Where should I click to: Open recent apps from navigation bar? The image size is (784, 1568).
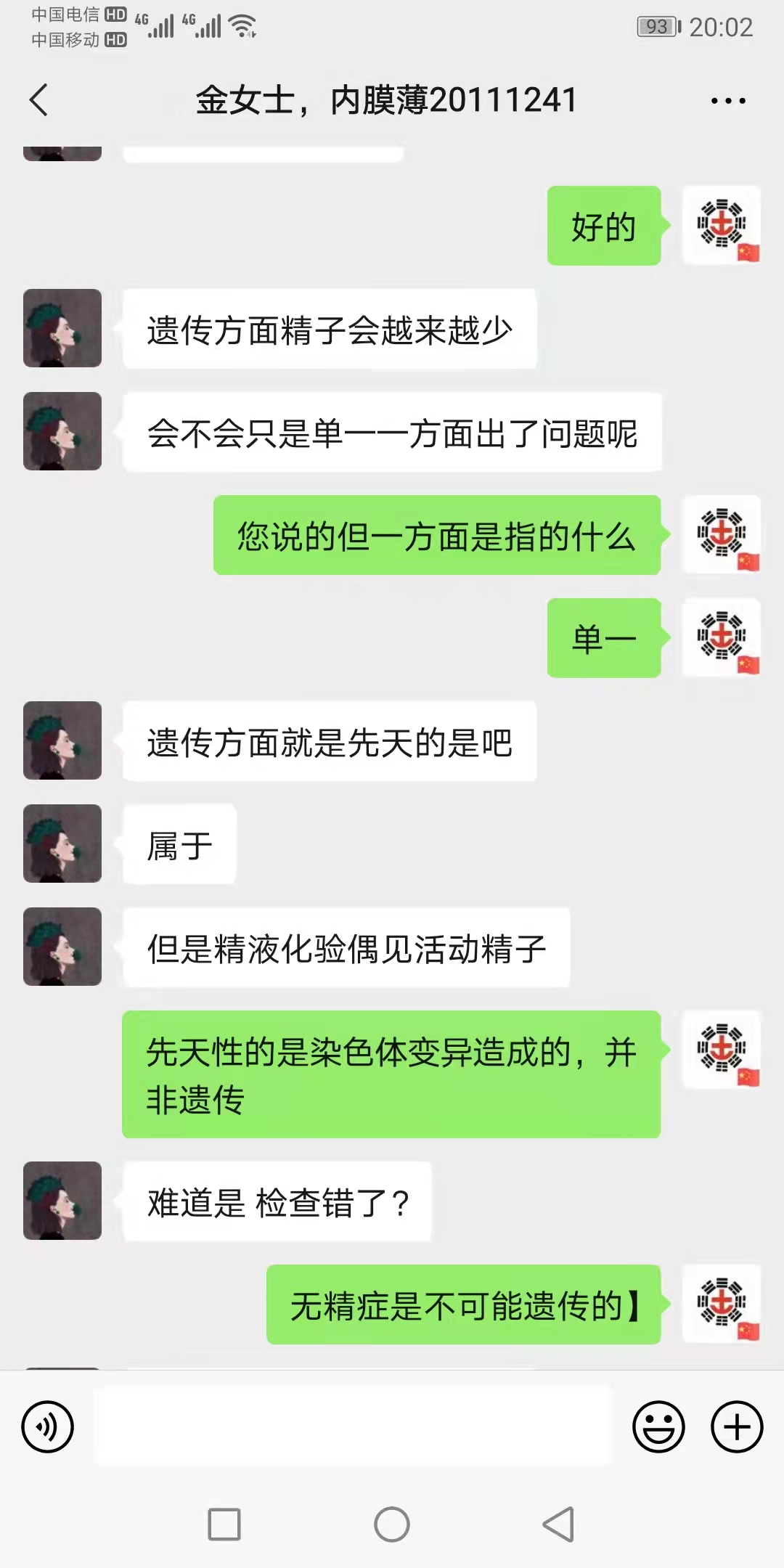point(224,1524)
